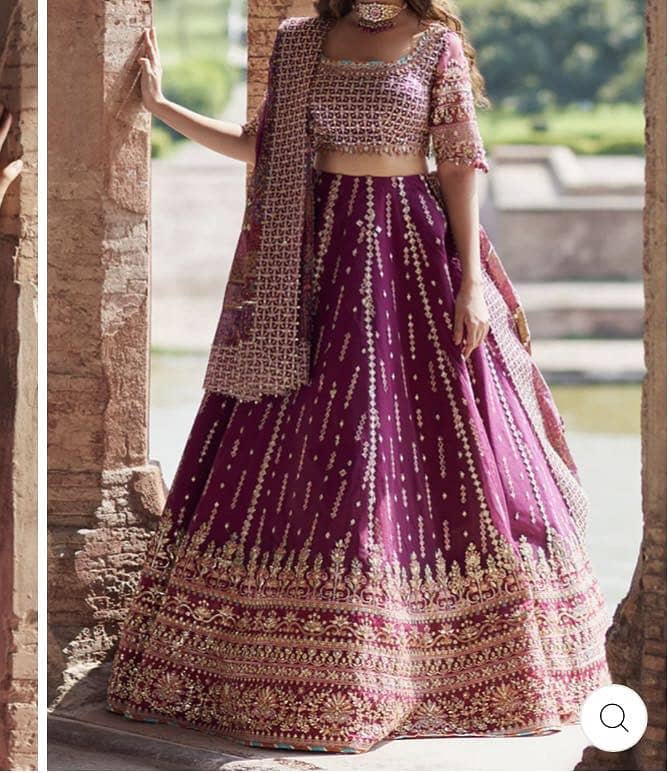Screen dimensions: 669x773
Task: Show the previous product photo at left edge
Action: click(x=17, y=386)
